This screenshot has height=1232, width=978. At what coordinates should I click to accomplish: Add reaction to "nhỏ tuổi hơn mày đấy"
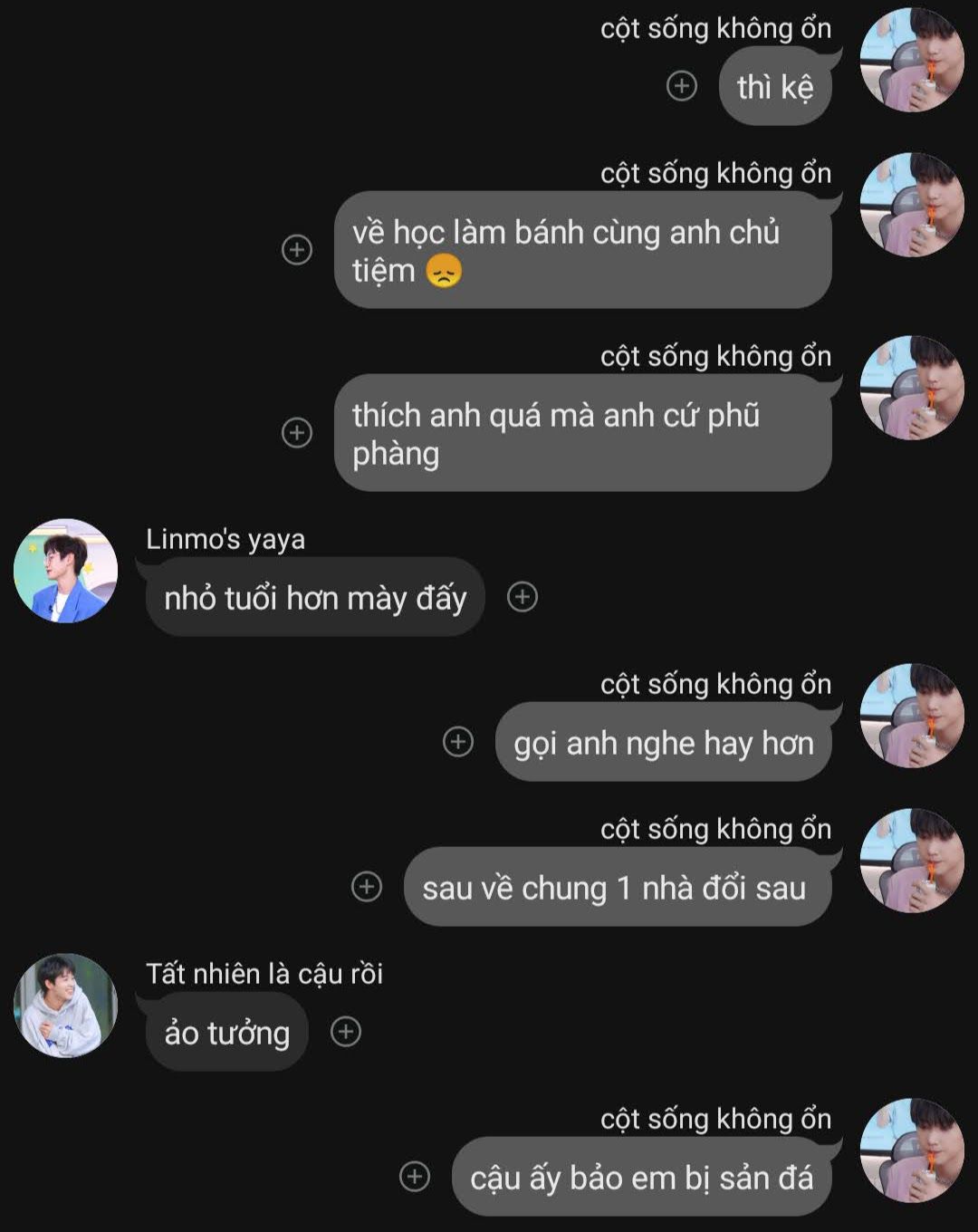coord(523,597)
